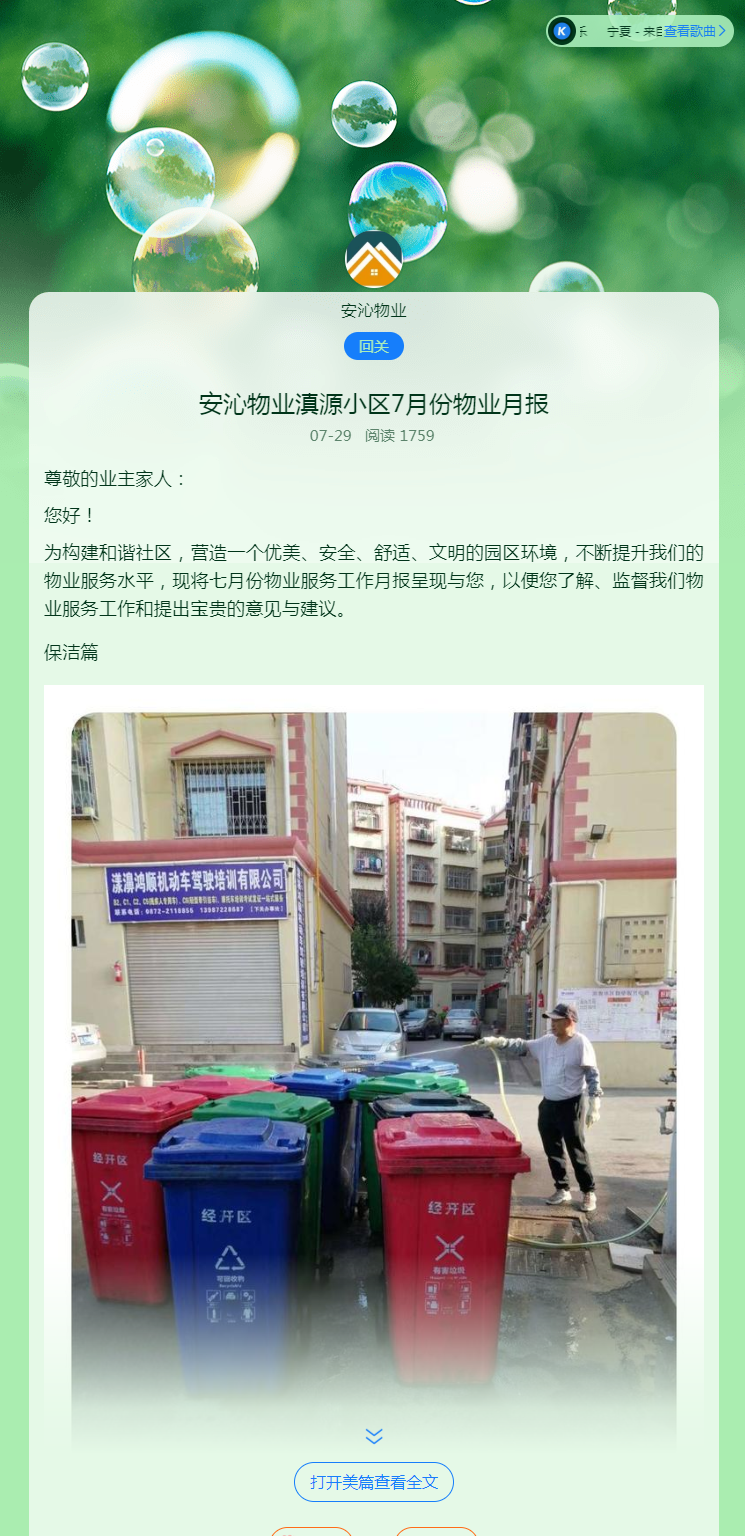Open 安沁物业 author avatar
This screenshot has width=745, height=1536.
[x=373, y=259]
